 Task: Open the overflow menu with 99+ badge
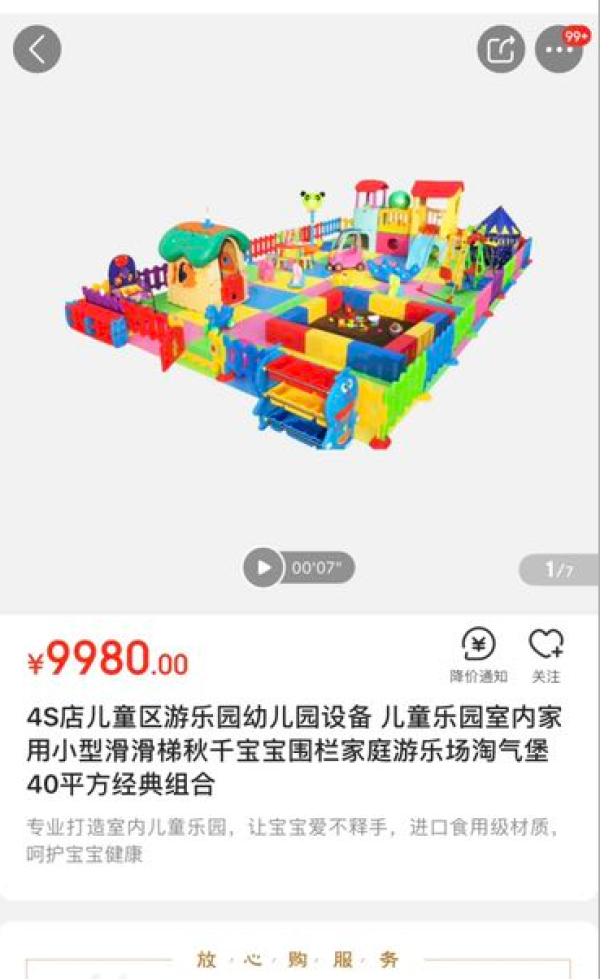click(558, 50)
